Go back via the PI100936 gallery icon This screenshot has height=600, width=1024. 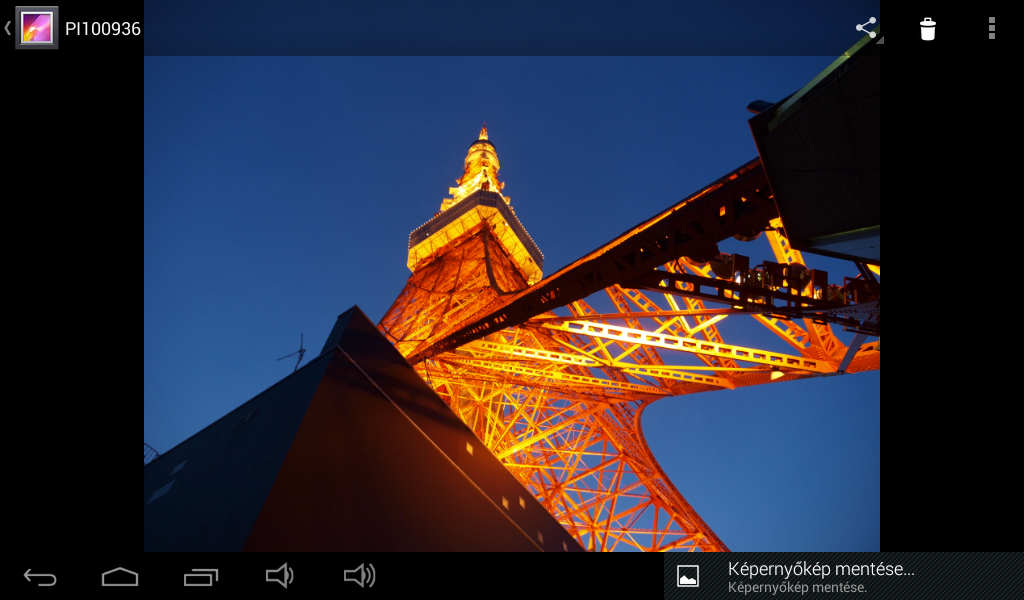(x=36, y=28)
